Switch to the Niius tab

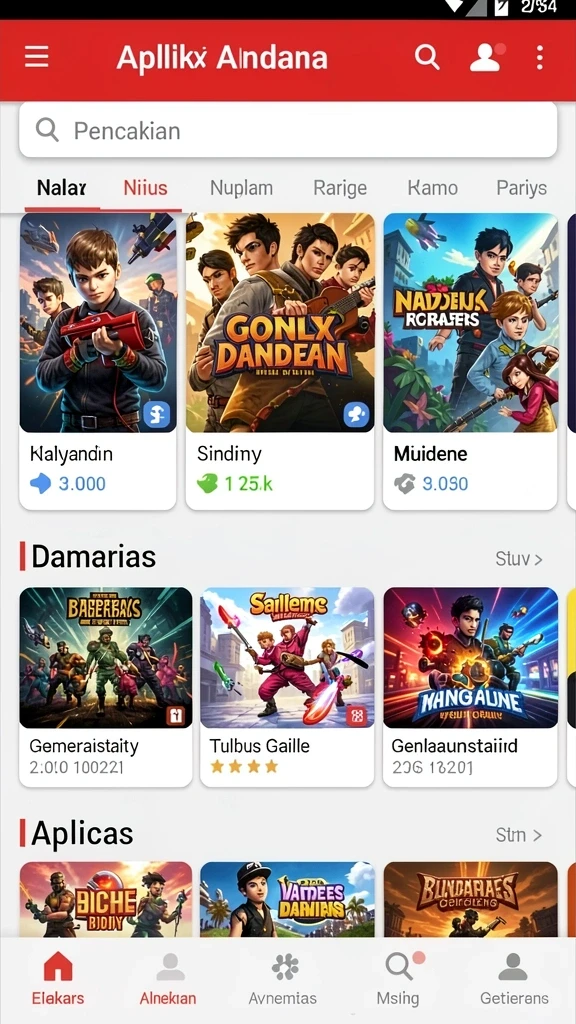(146, 189)
